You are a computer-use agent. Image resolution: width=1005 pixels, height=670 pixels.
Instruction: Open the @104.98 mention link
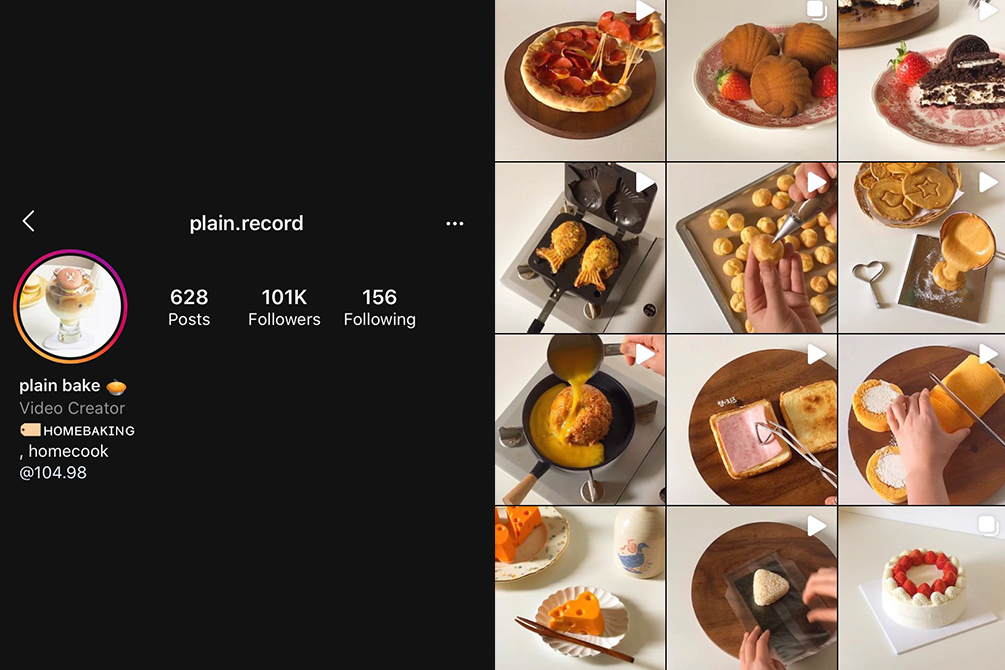coord(53,473)
